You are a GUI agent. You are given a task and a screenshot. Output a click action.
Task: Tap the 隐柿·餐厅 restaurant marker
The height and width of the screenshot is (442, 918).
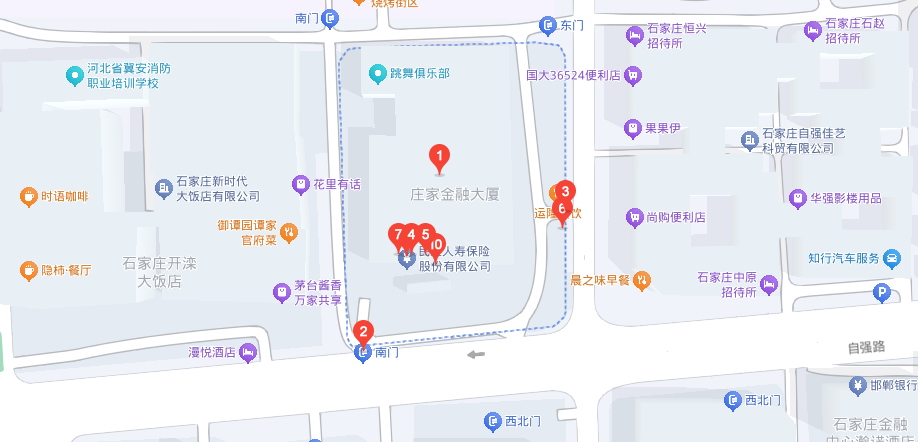pyautogui.click(x=29, y=270)
